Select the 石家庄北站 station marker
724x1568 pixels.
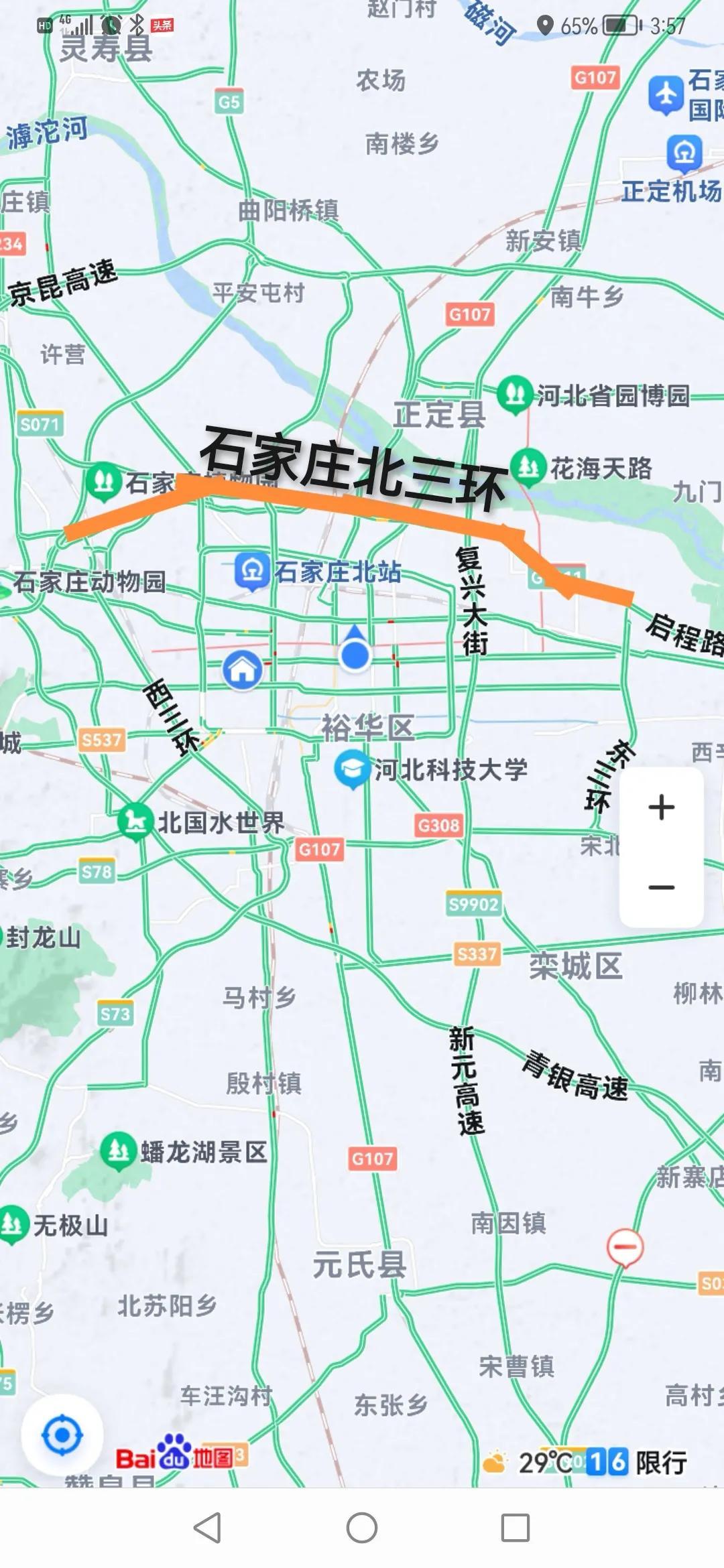[x=252, y=571]
